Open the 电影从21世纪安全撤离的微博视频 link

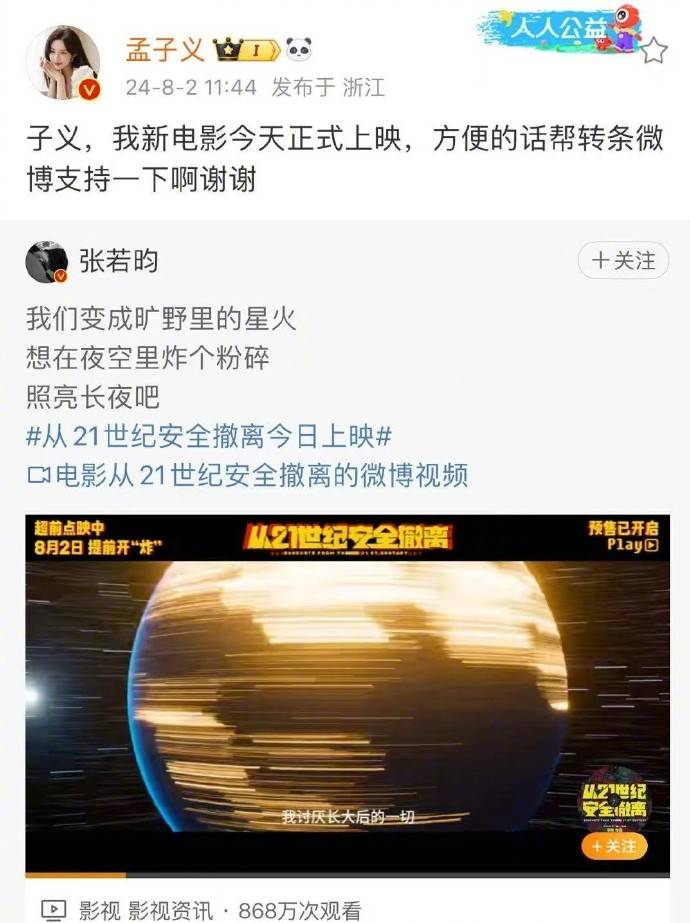click(x=246, y=474)
